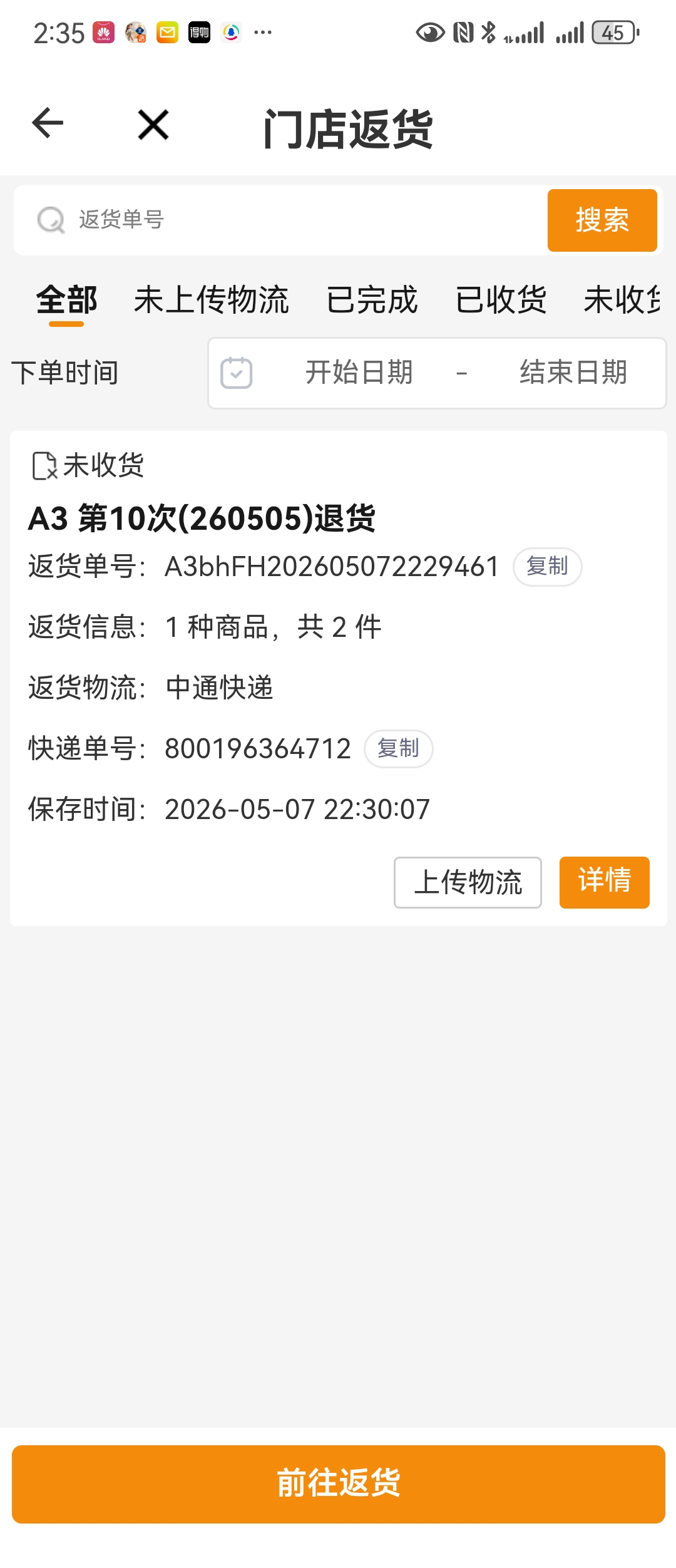Switch to the 已完成 tab

click(x=372, y=301)
